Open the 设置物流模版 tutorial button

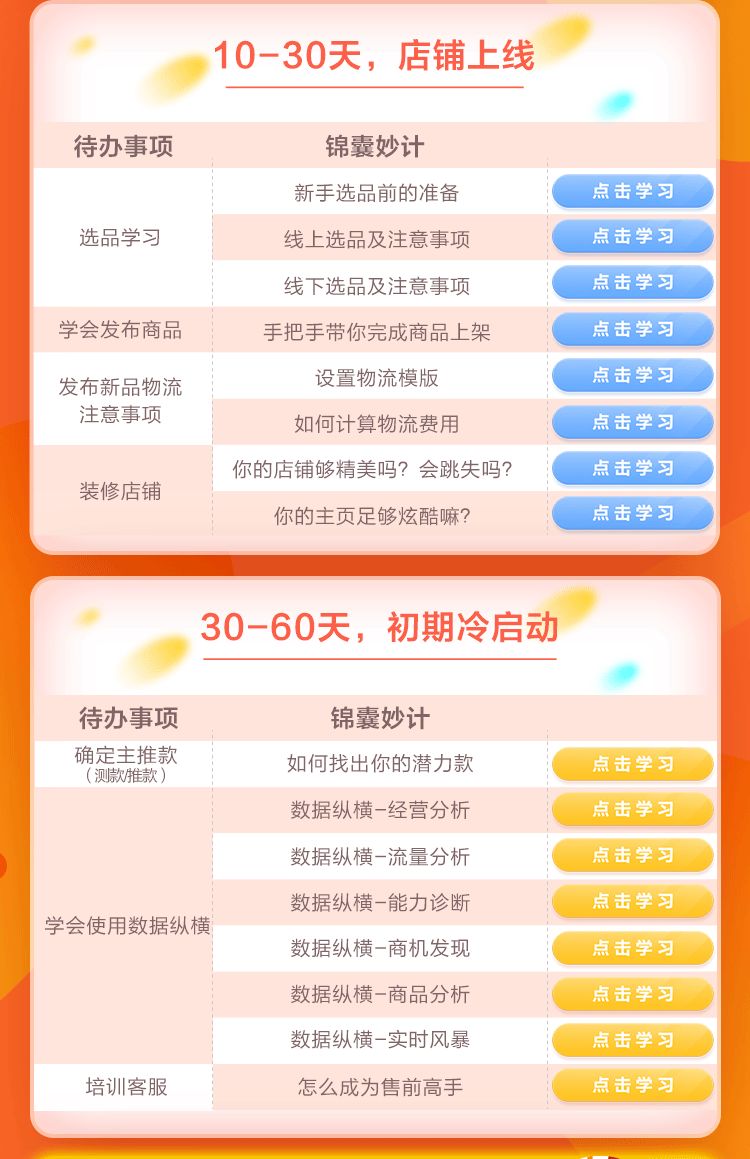[632, 376]
